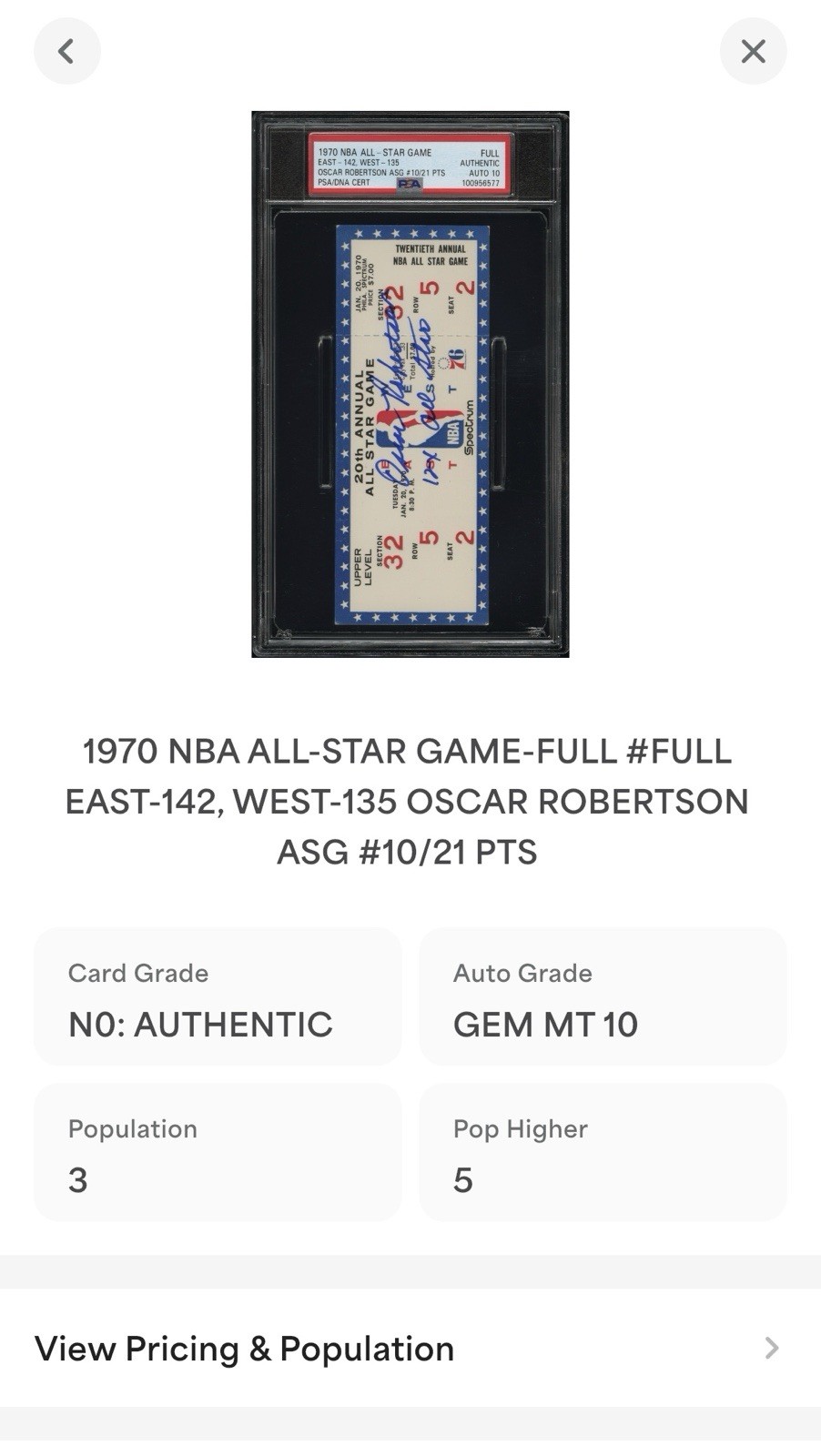Image resolution: width=821 pixels, height=1456 pixels.
Task: Close the card detail screen
Action: 753,51
